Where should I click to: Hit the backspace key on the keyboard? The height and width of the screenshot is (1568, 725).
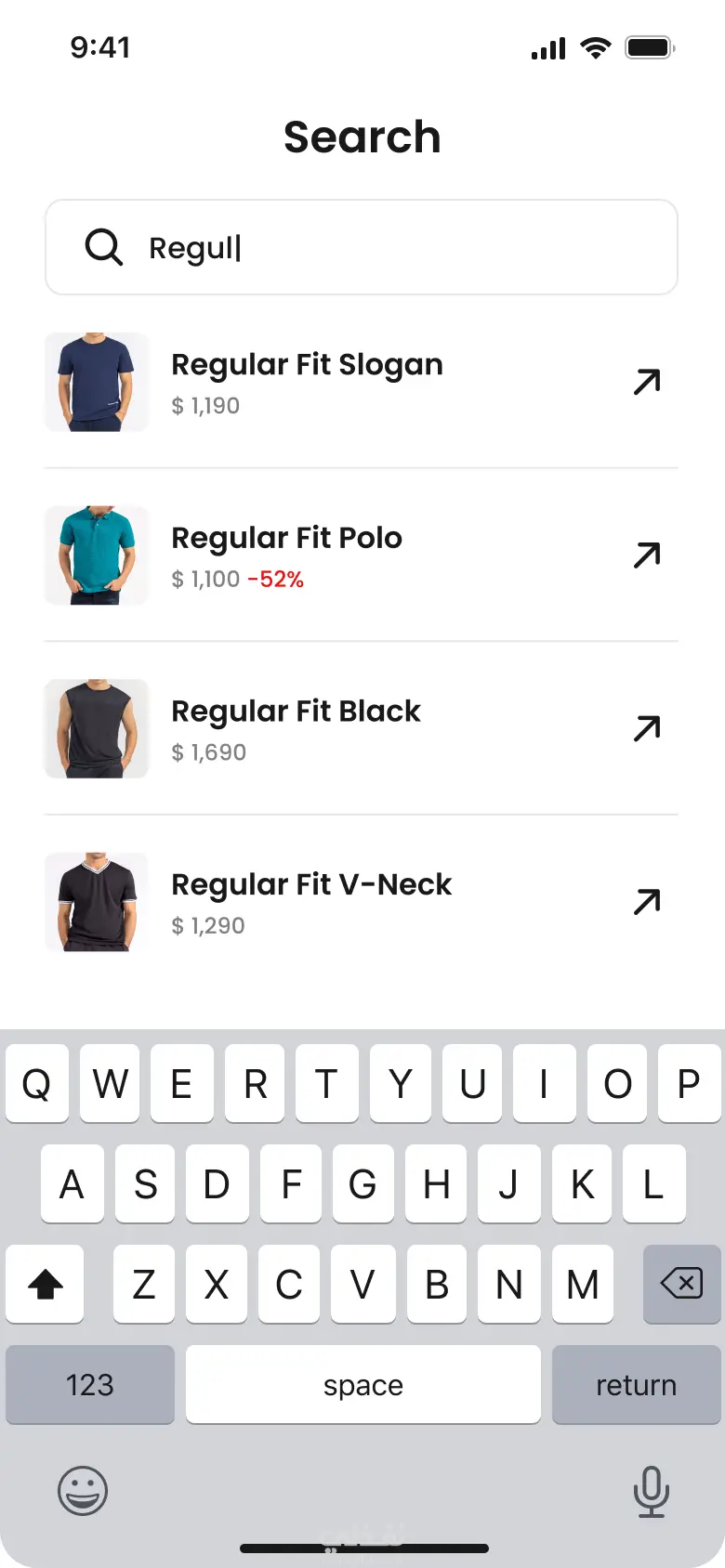tap(681, 1285)
